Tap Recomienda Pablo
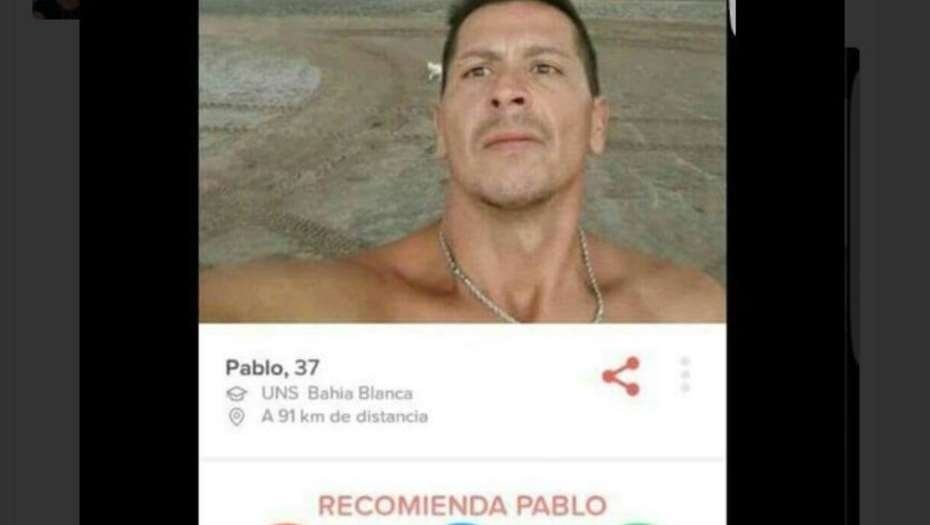The image size is (930, 525). (462, 505)
